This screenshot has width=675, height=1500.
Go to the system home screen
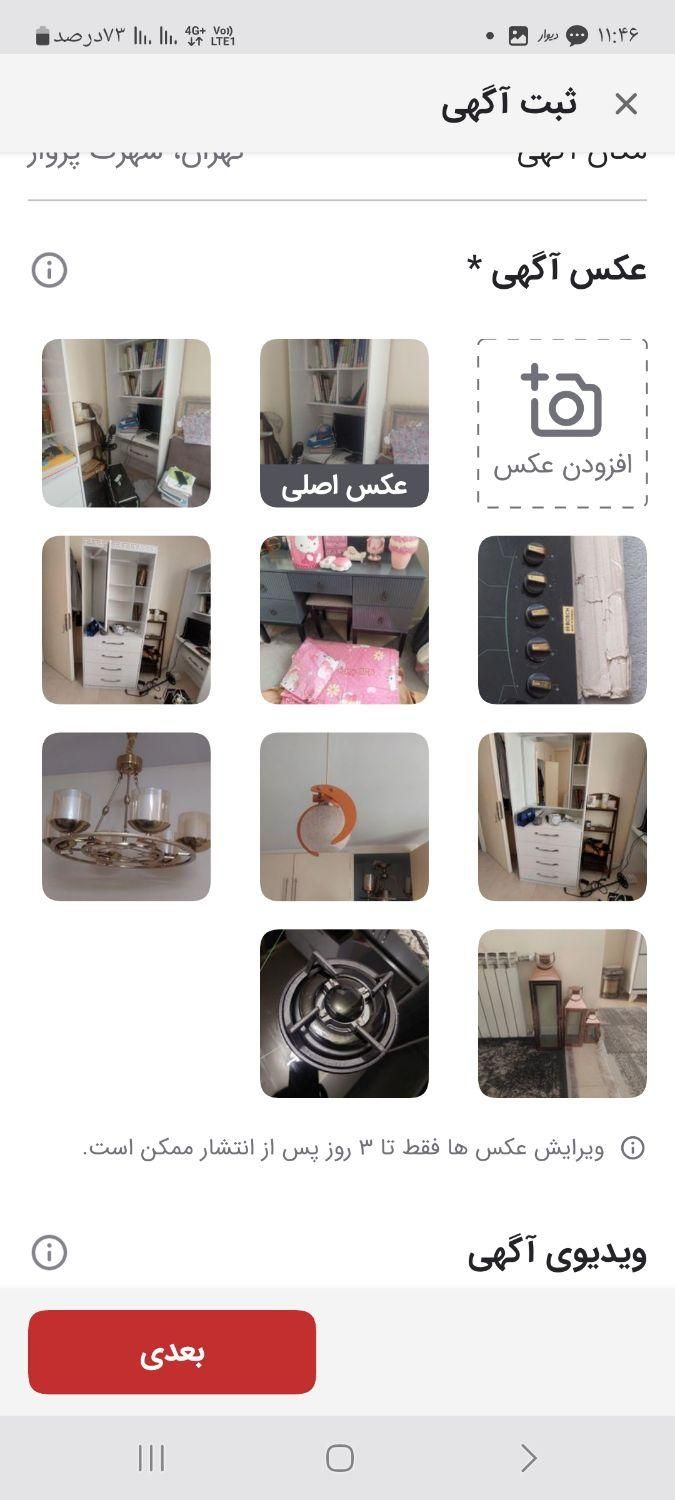(339, 1458)
